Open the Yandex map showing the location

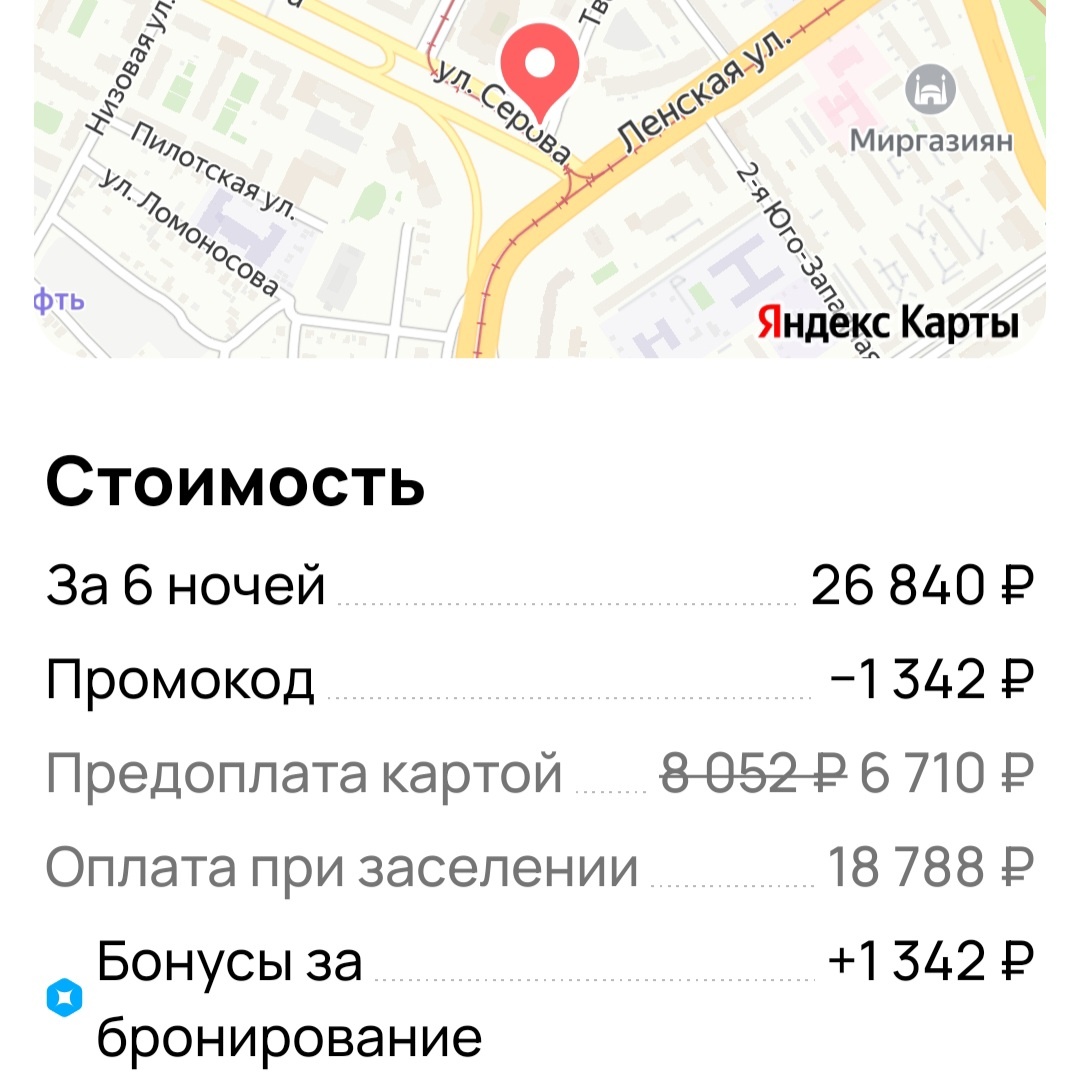click(540, 178)
